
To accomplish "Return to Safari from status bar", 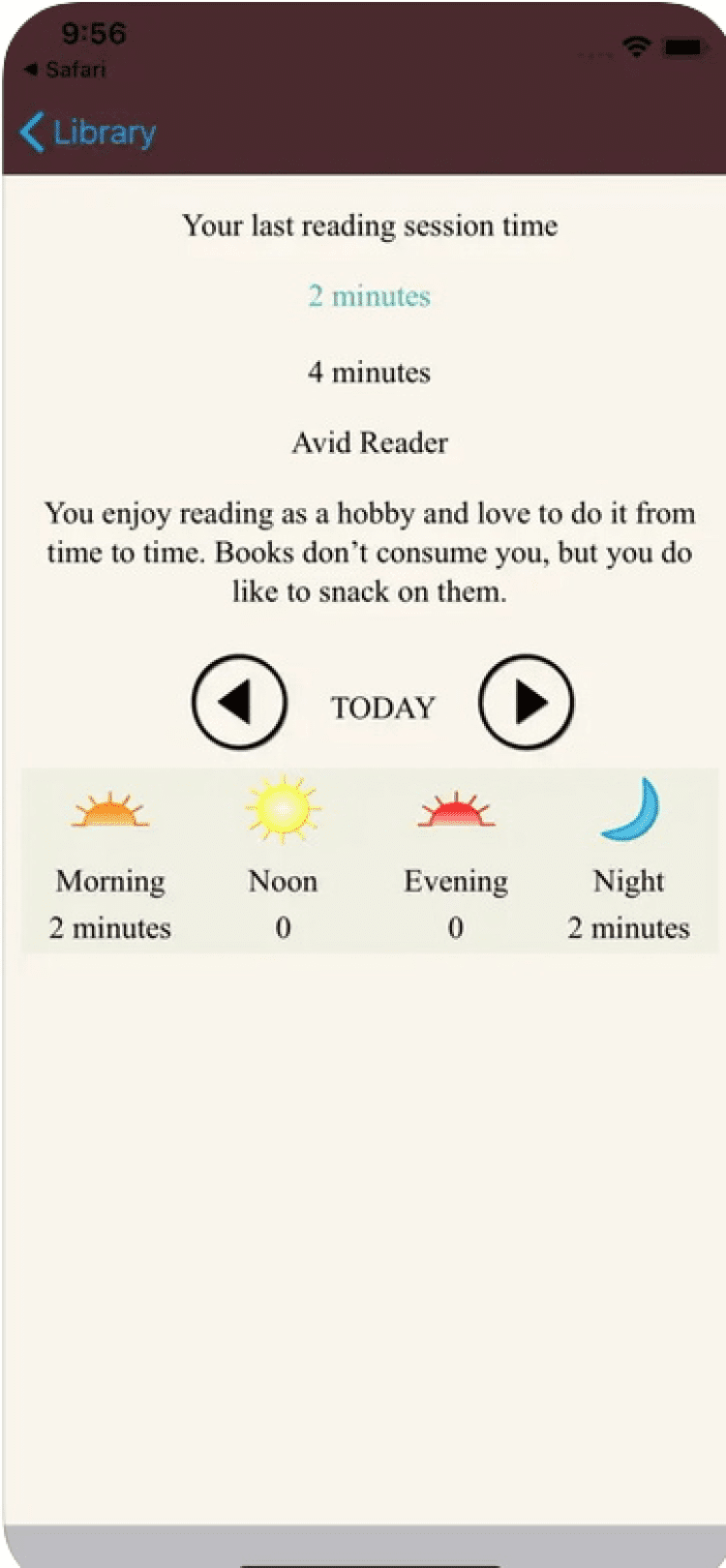I will (65, 70).
